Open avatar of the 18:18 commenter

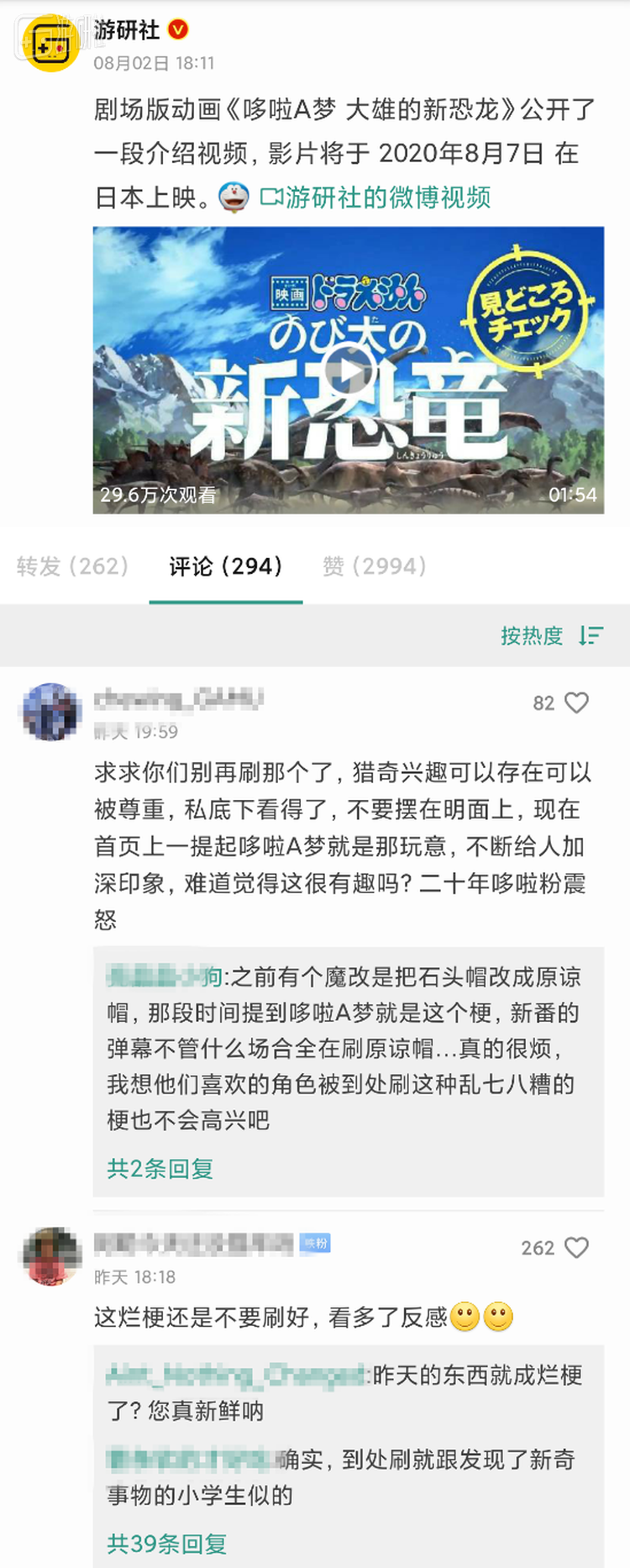pyautogui.click(x=50, y=1255)
